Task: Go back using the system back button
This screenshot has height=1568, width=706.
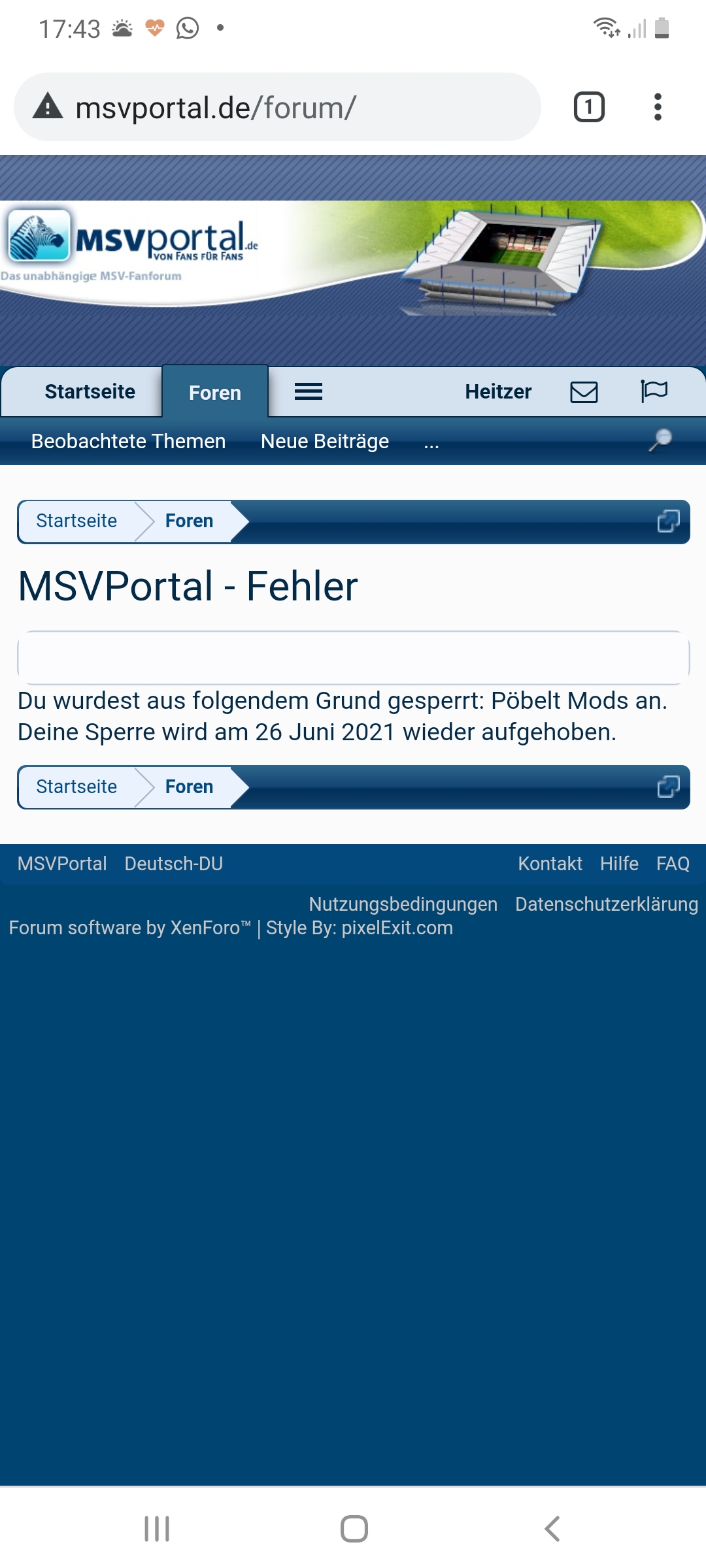Action: pyautogui.click(x=552, y=1529)
